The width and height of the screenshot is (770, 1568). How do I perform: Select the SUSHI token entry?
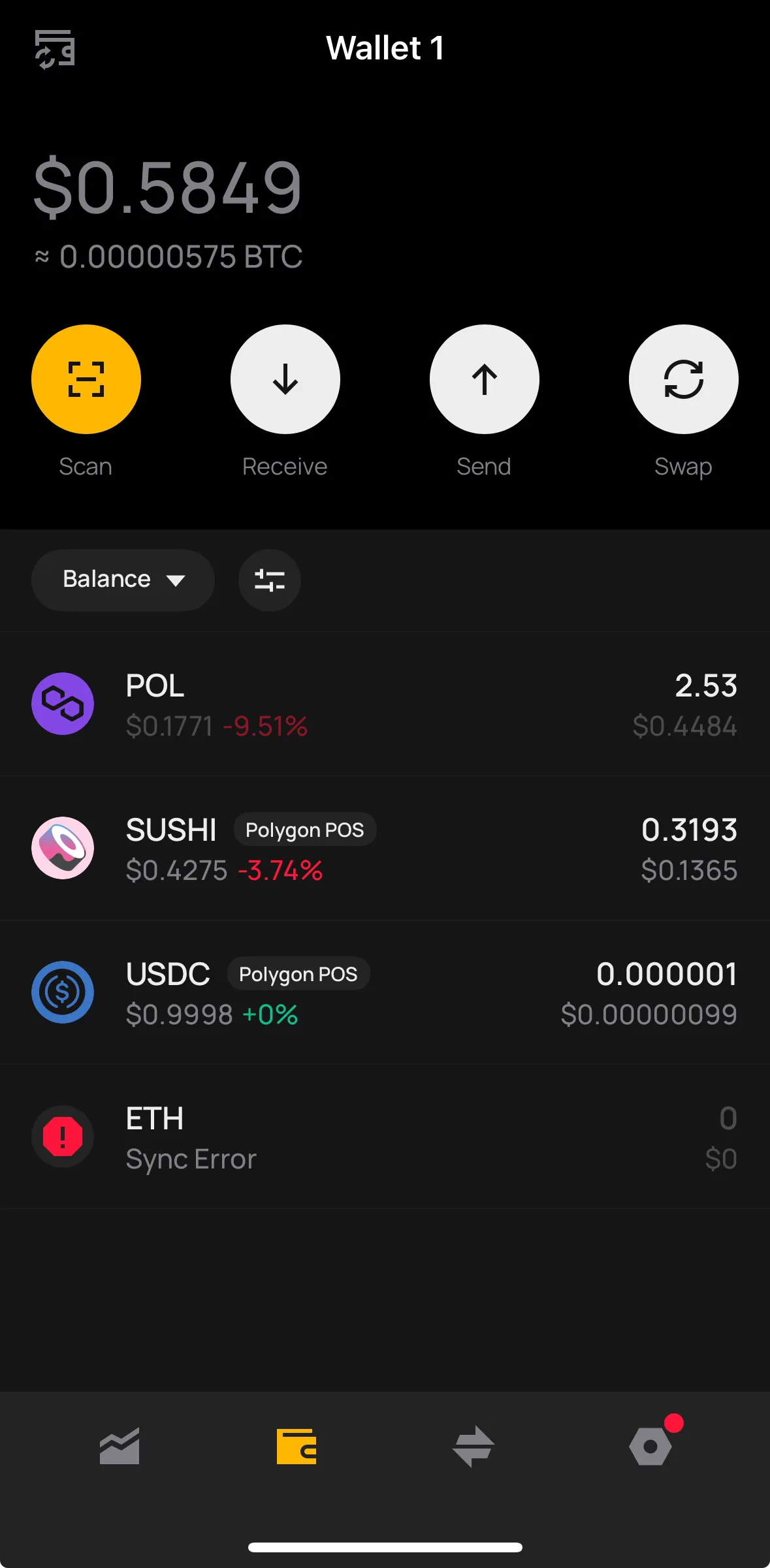click(x=385, y=849)
